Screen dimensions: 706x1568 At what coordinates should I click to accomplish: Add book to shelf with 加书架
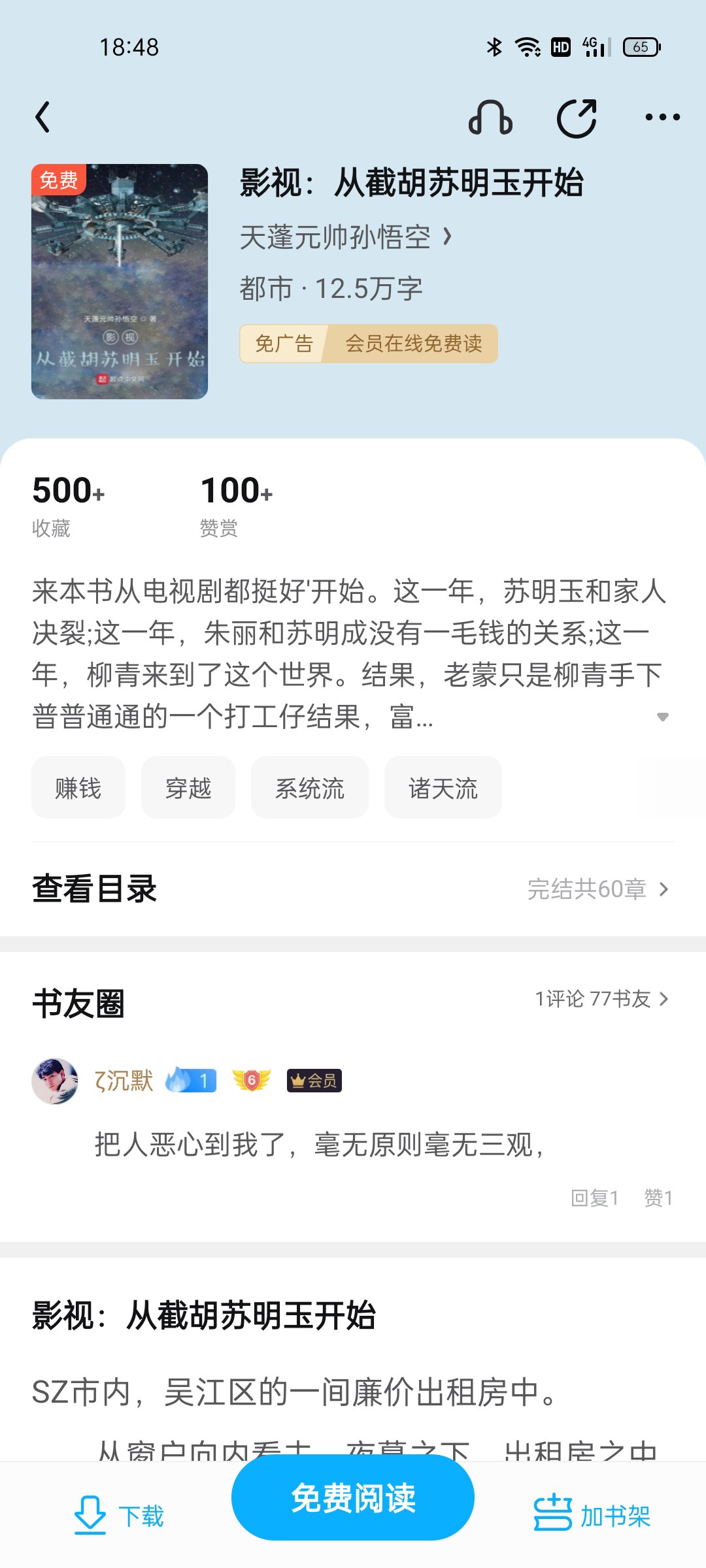[x=592, y=1516]
